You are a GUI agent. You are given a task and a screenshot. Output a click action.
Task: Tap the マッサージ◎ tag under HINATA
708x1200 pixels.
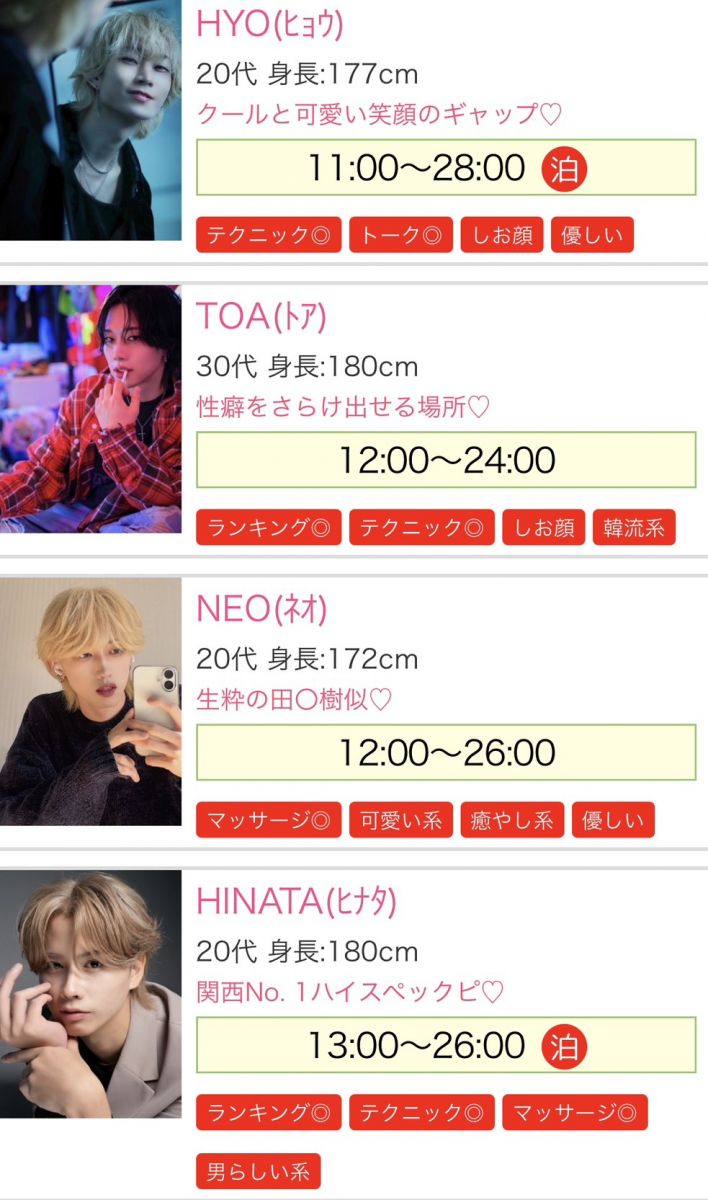click(x=574, y=1113)
